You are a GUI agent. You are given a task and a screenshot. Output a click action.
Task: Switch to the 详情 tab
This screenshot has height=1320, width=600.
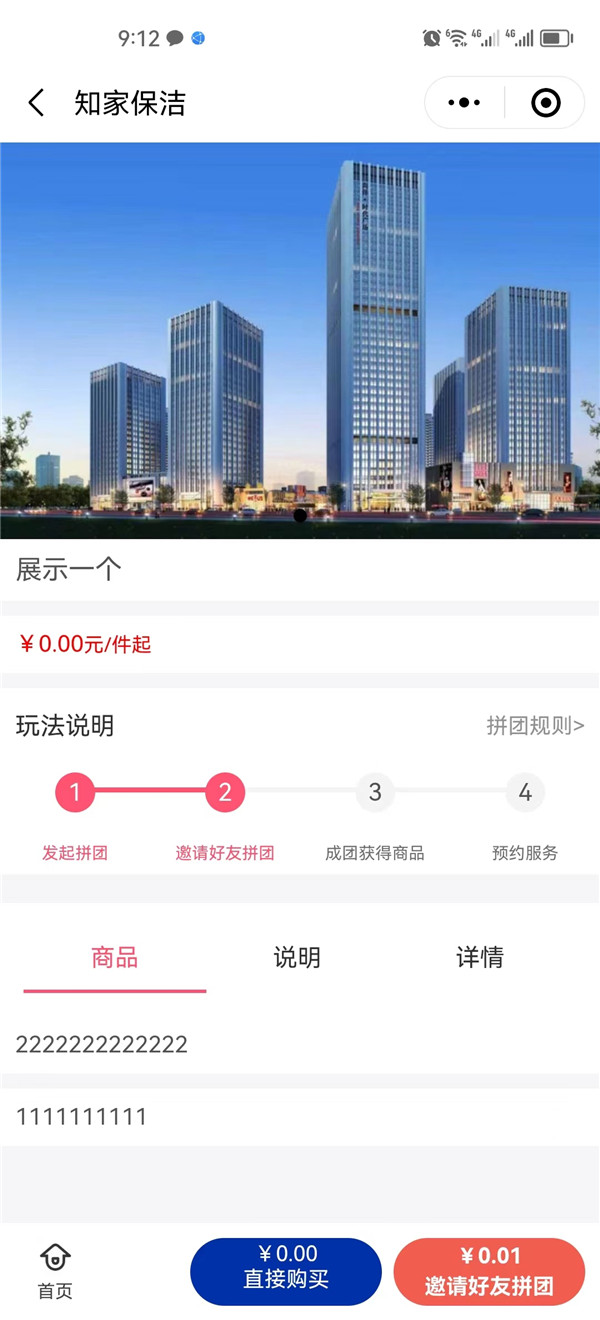point(480,958)
